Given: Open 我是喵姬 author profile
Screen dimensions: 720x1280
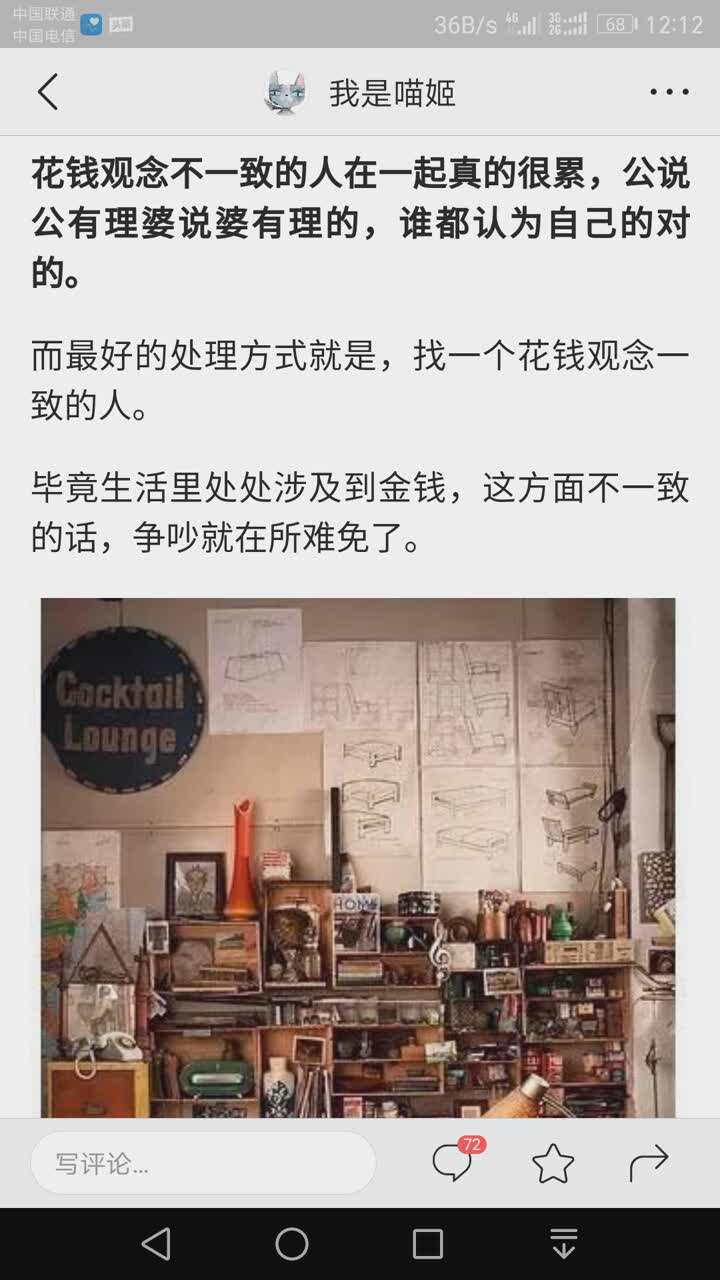Looking at the screenshot, I should point(360,93).
